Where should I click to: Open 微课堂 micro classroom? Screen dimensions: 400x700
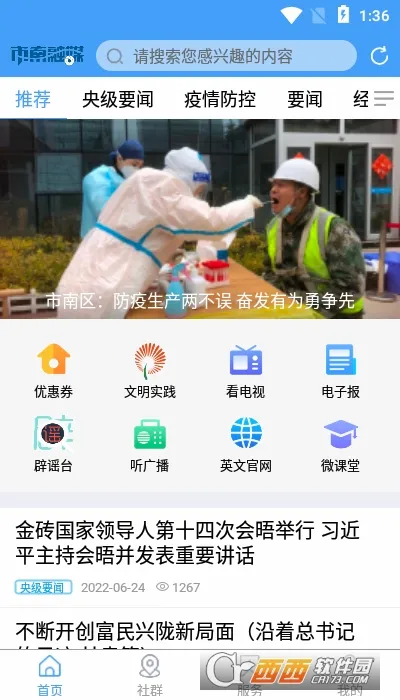click(x=341, y=445)
